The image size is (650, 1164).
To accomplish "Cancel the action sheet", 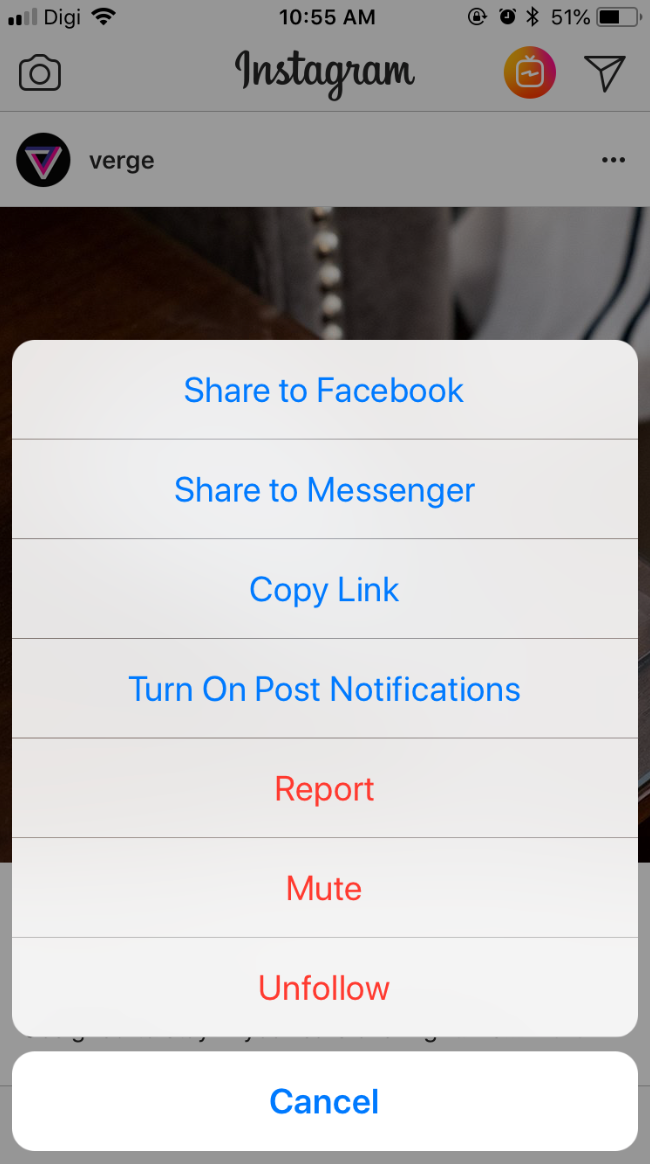I will tap(324, 1101).
